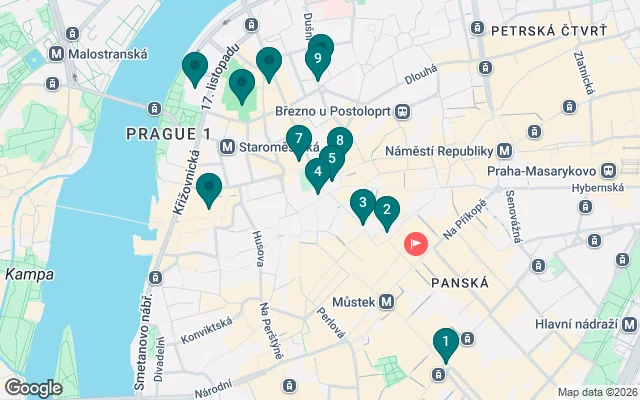Tap map pin number 8
The image size is (640, 400).
(x=342, y=140)
